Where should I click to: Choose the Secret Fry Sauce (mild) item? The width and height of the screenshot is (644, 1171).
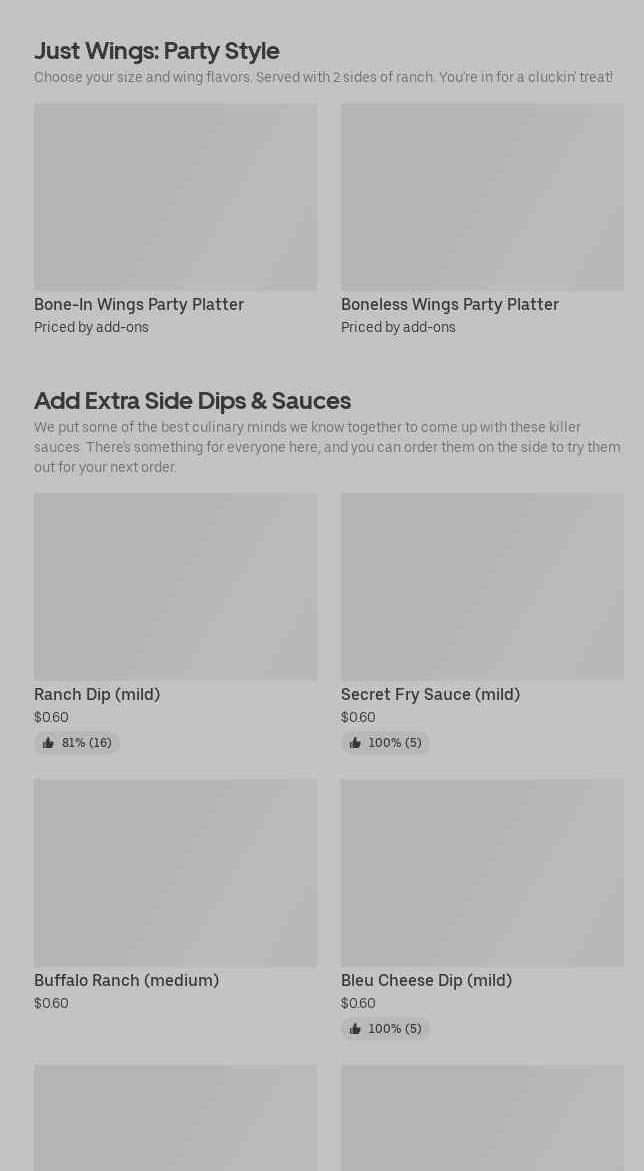(483, 624)
